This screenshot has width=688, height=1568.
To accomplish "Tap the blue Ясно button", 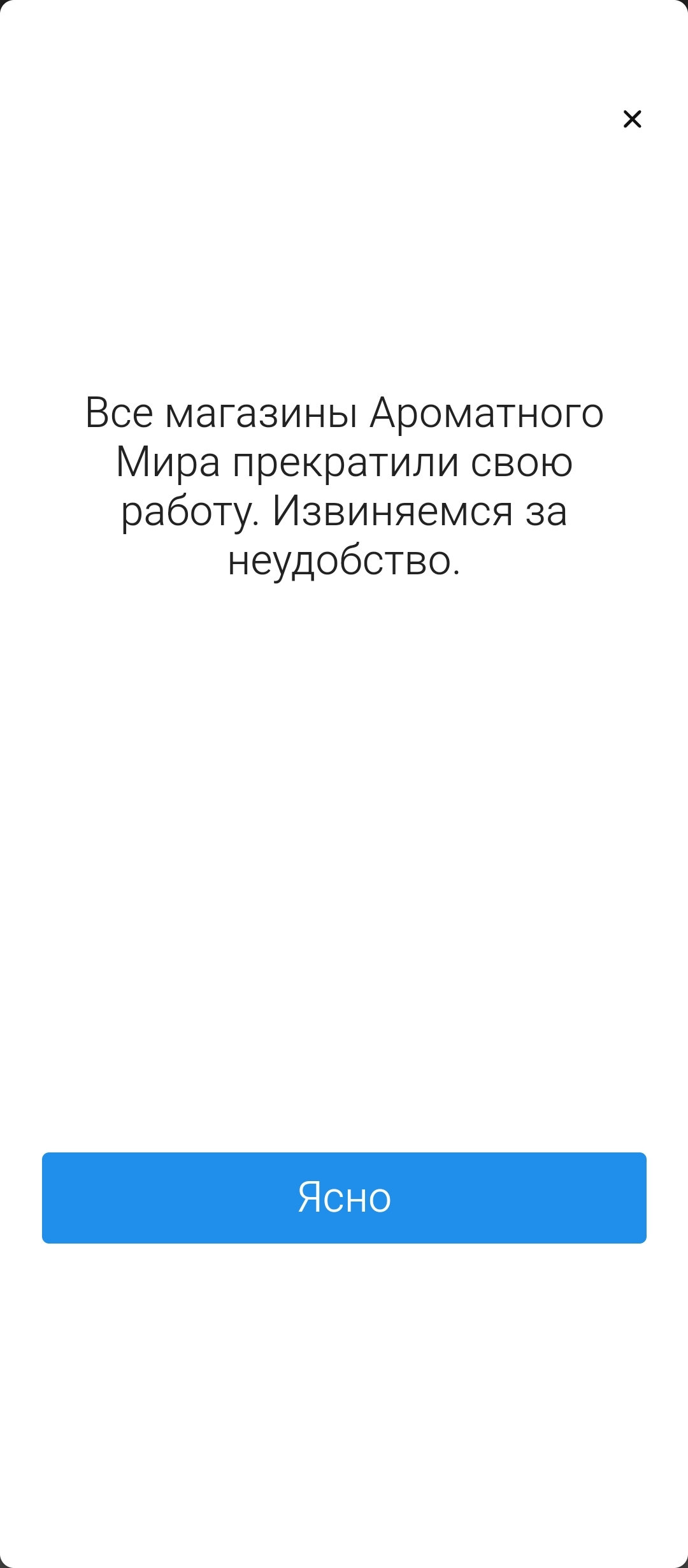I will (x=344, y=1197).
